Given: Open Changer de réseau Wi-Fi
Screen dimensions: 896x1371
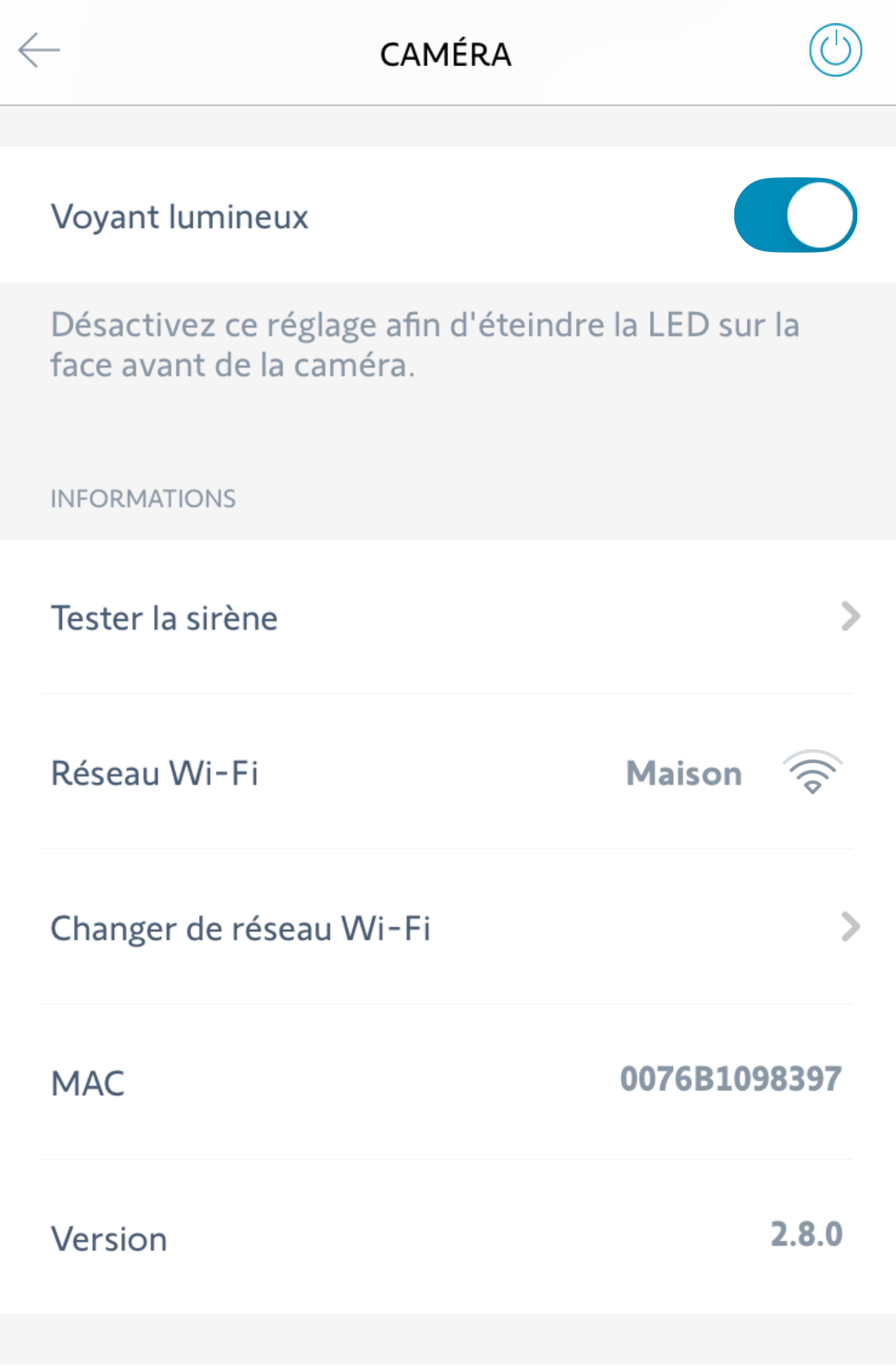Looking at the screenshot, I should click(x=447, y=928).
